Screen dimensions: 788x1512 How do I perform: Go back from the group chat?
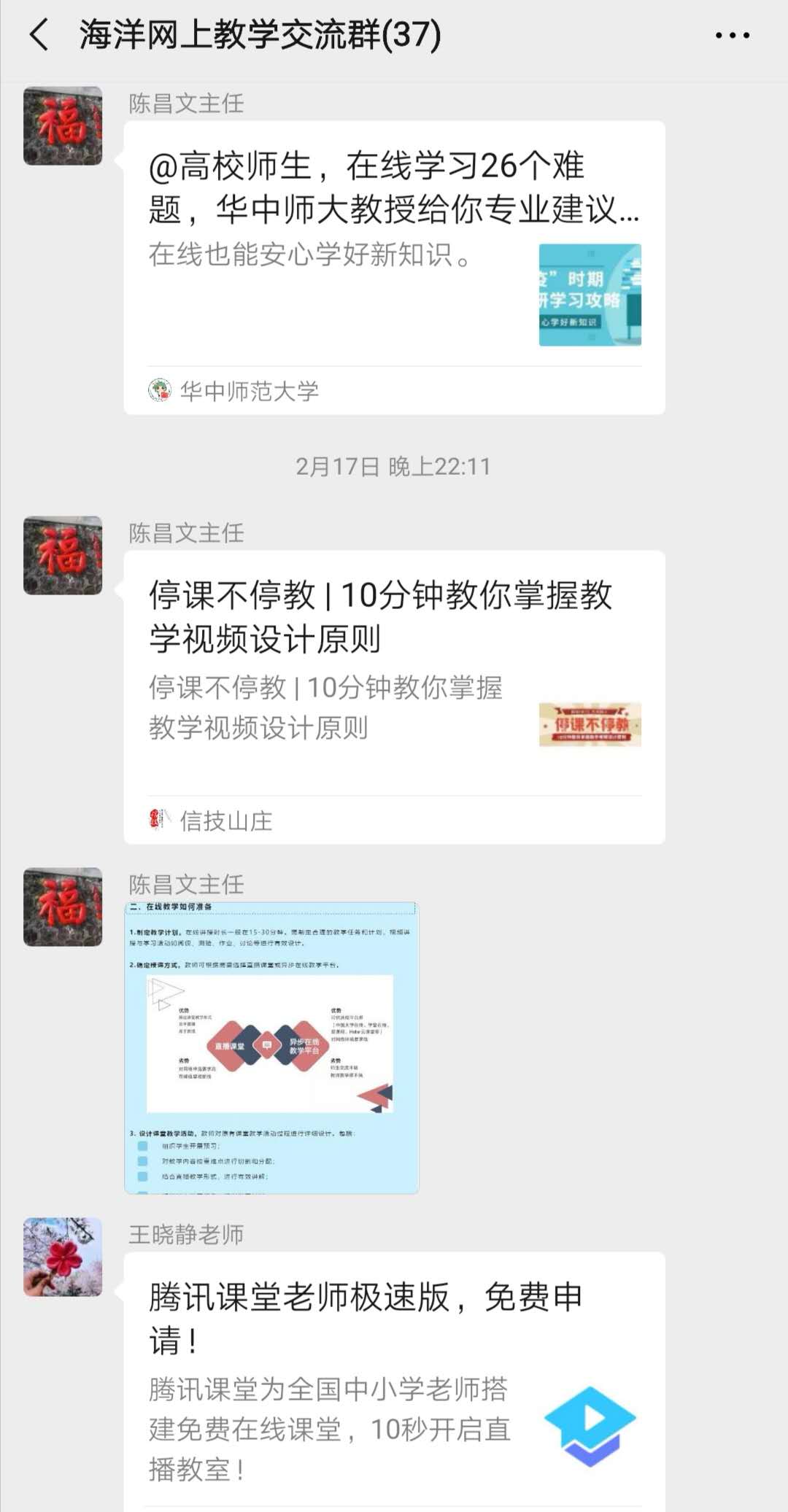[39, 35]
